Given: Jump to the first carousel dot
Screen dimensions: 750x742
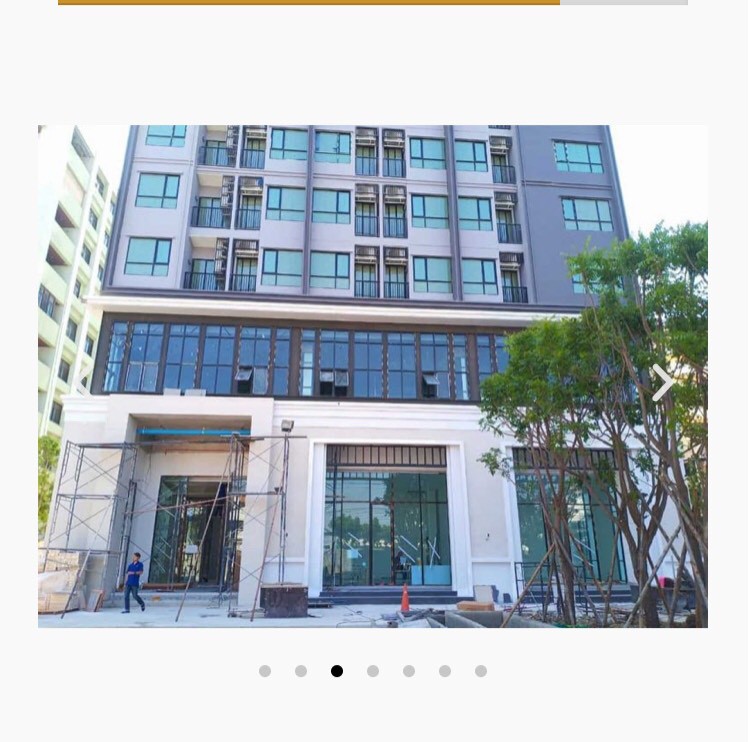Looking at the screenshot, I should click(x=265, y=671).
